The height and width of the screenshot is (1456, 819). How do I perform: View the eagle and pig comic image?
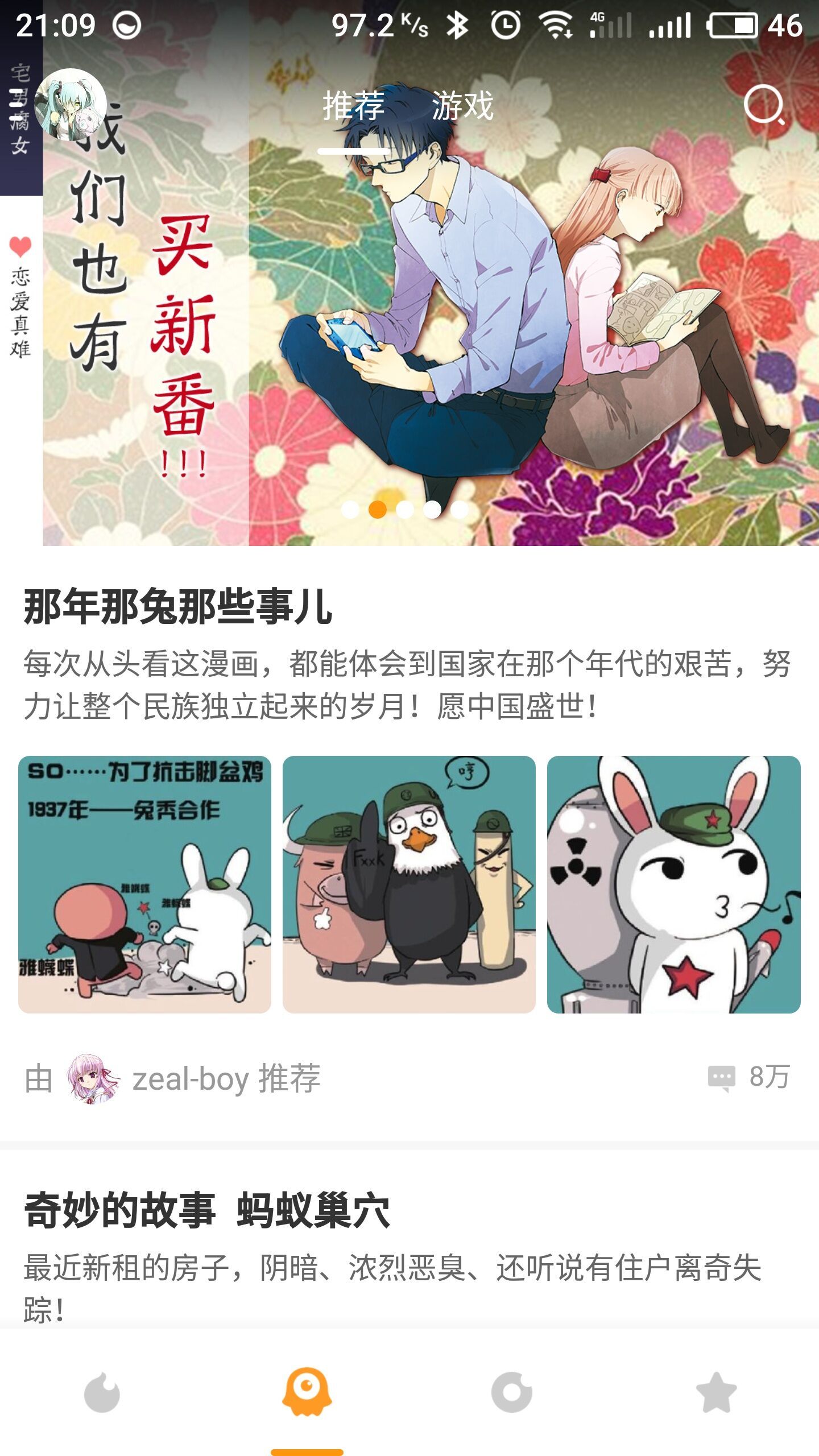409,884
